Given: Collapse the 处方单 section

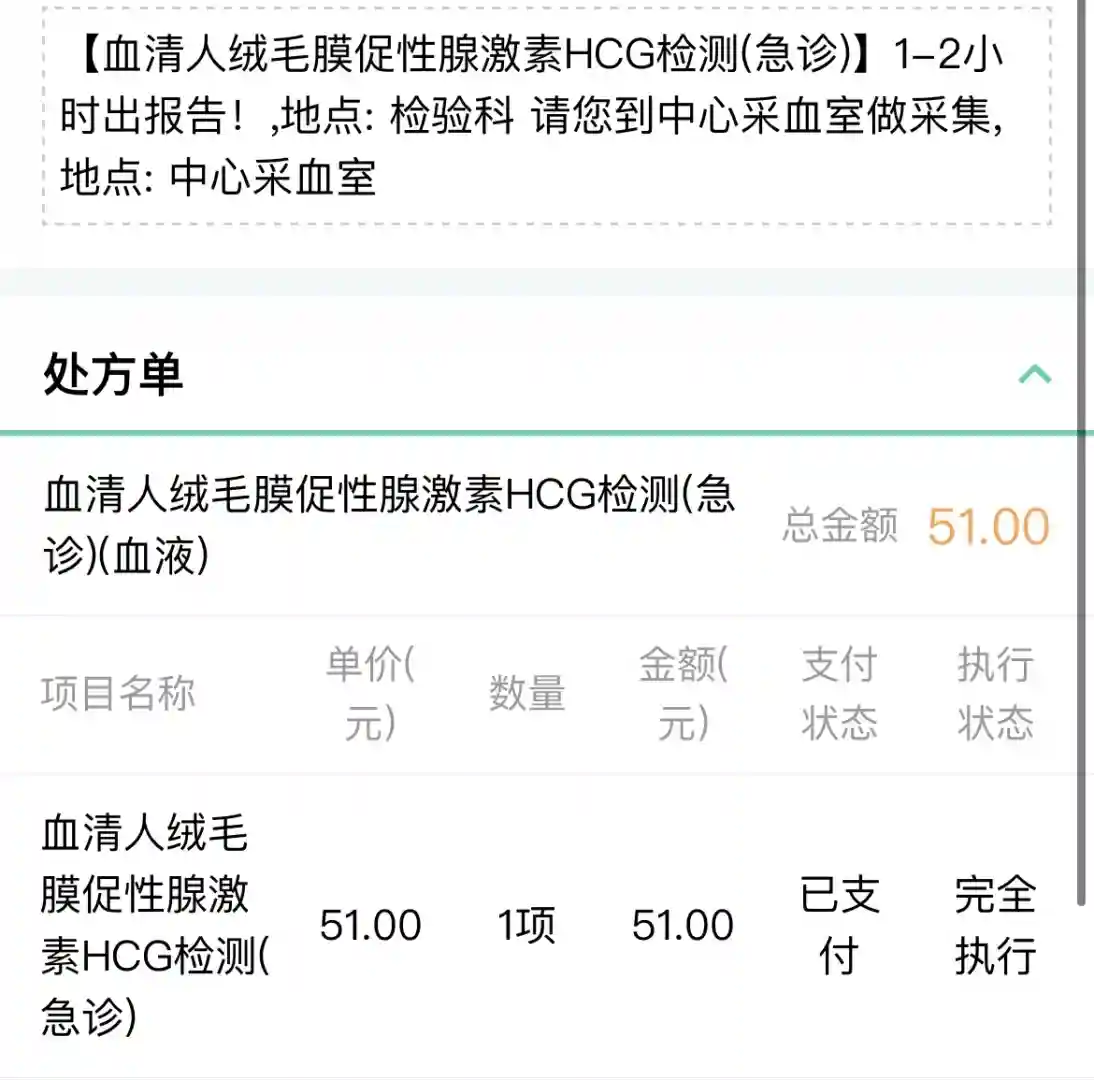Looking at the screenshot, I should 1034,375.
